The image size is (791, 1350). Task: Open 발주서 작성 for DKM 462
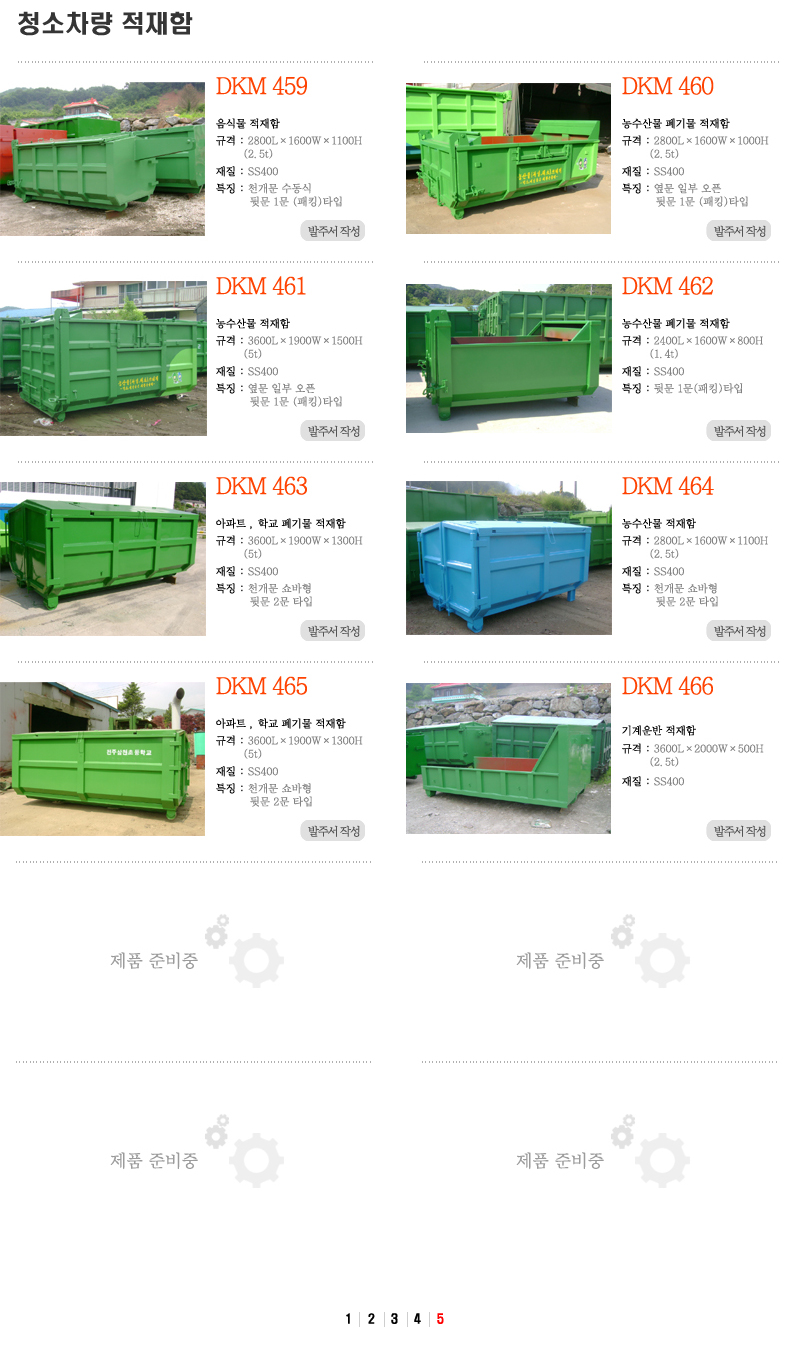[x=739, y=431]
